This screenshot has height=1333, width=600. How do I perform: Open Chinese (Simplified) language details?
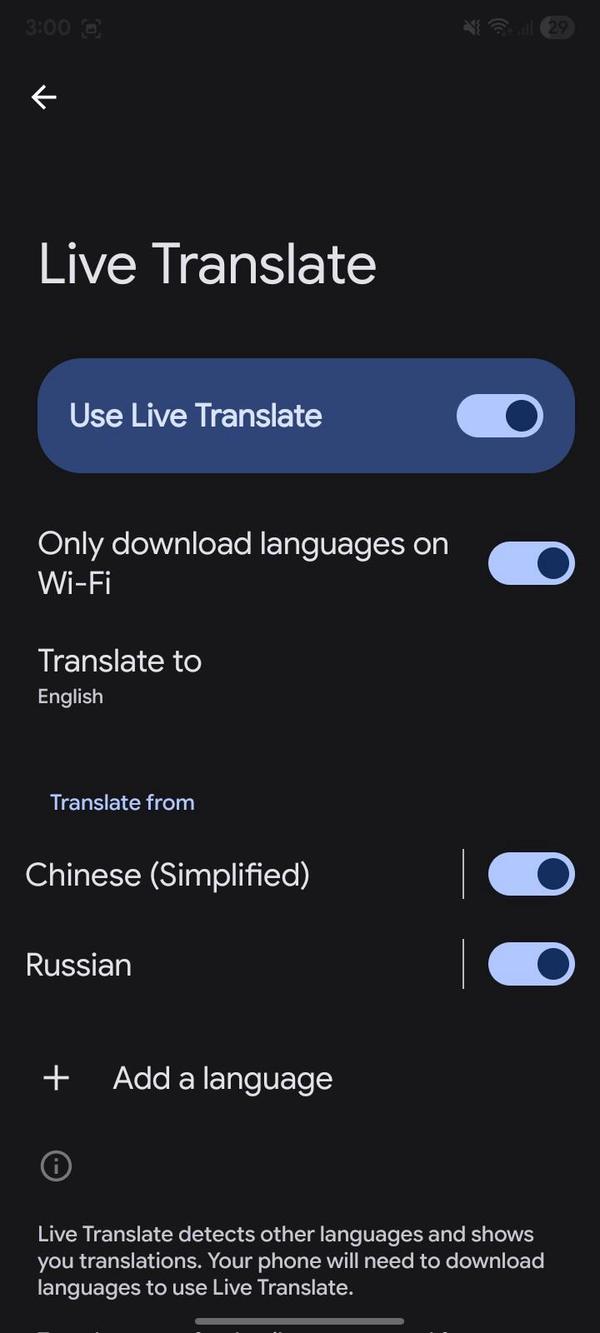pos(168,875)
